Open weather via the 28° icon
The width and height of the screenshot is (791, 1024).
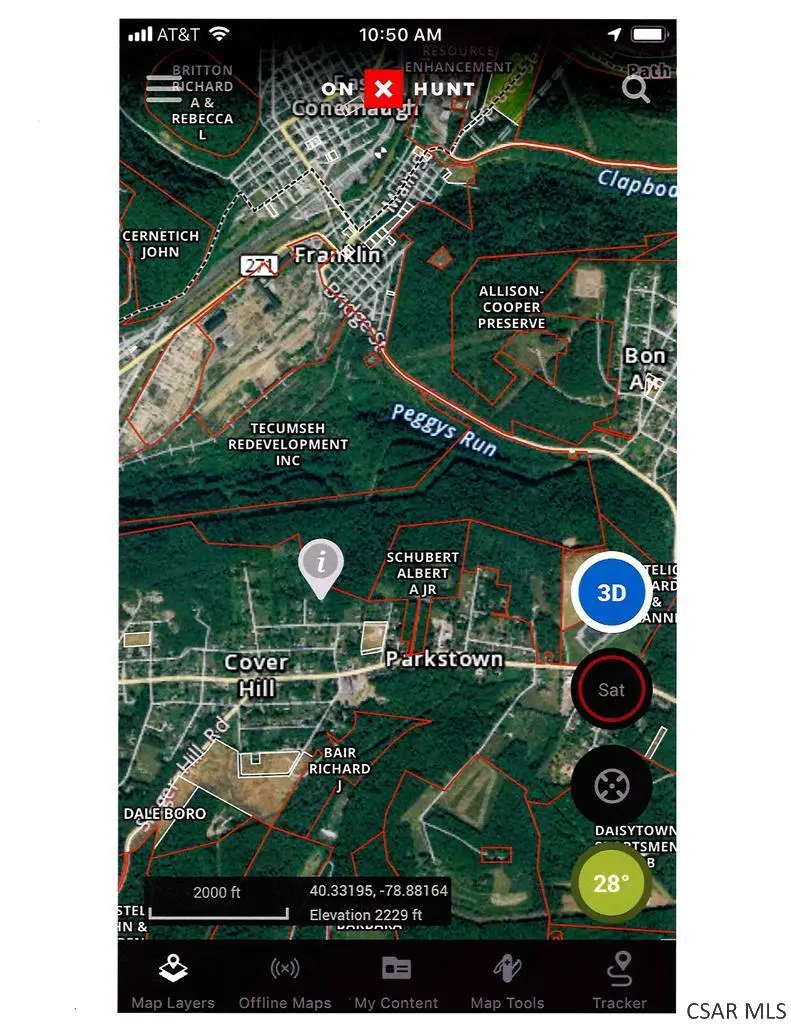[x=611, y=883]
